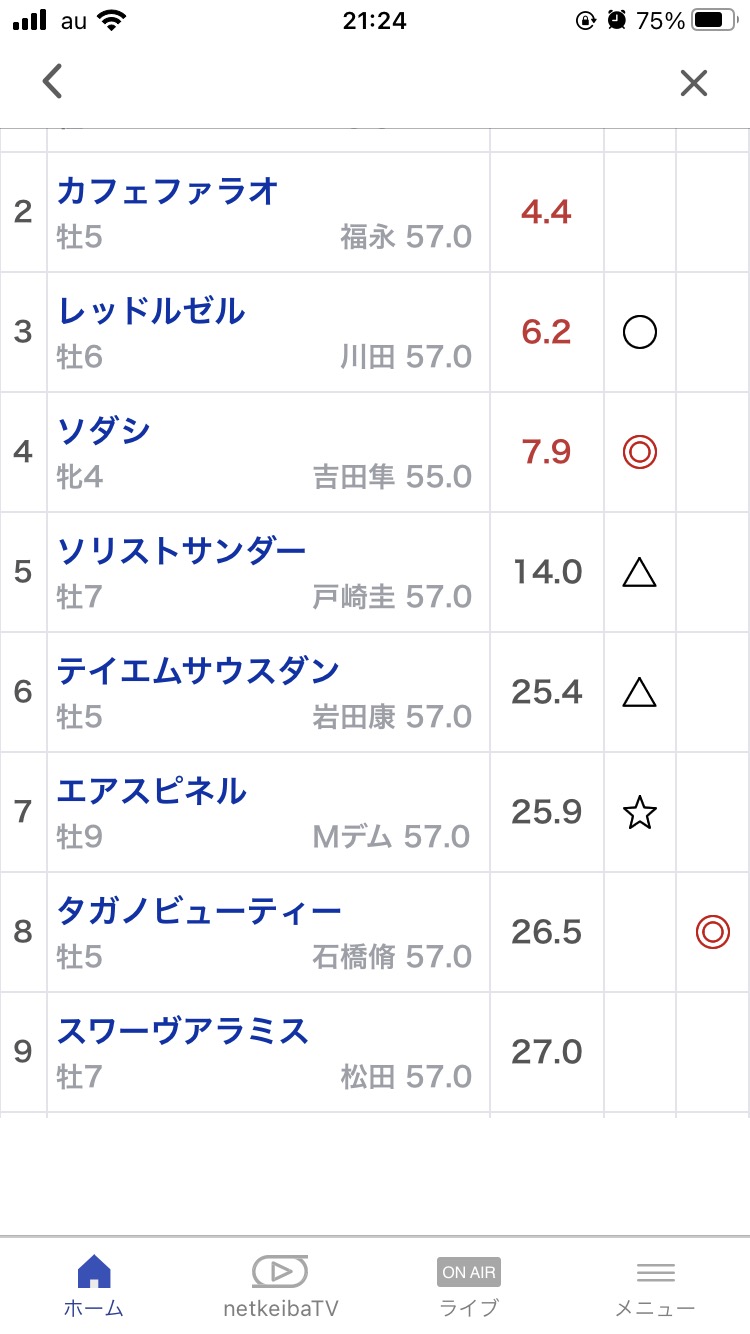
Task: Go back using the top-left arrow
Action: pyautogui.click(x=53, y=82)
